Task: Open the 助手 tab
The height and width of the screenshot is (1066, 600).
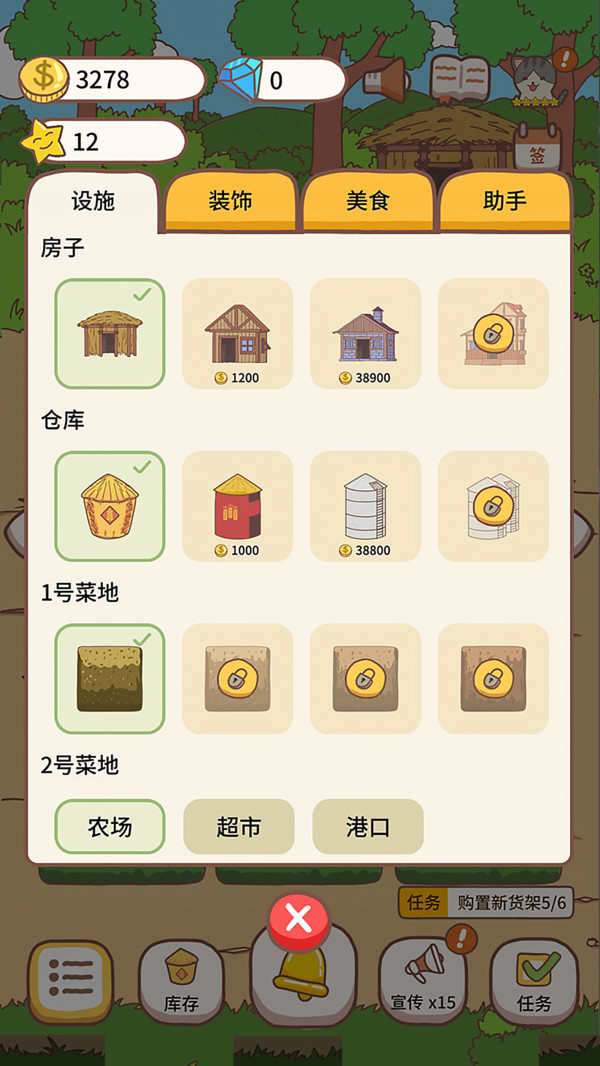Action: click(505, 201)
